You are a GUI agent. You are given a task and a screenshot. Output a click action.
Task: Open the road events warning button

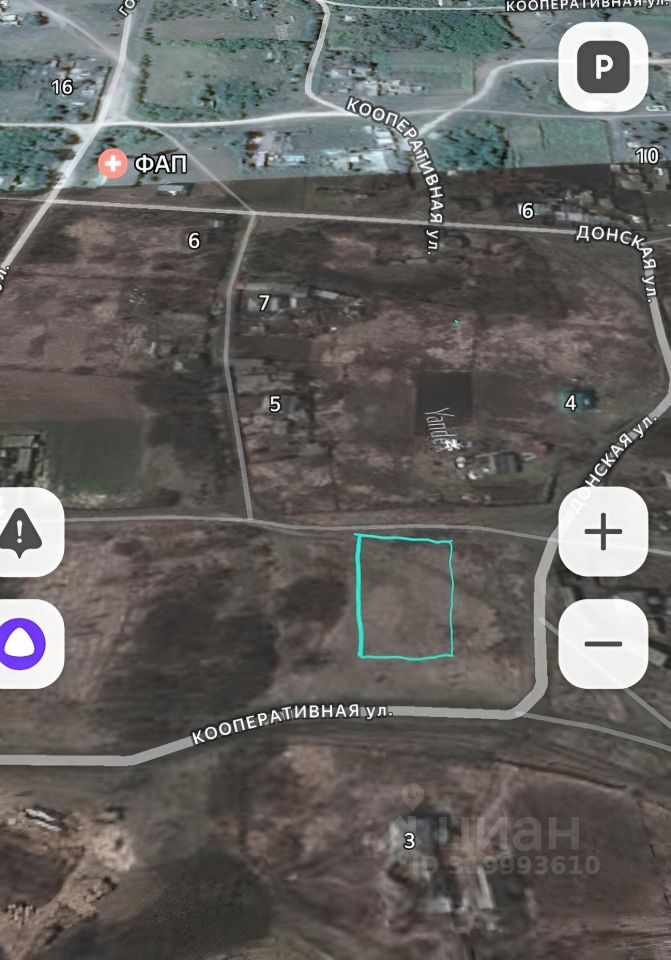coord(22,532)
